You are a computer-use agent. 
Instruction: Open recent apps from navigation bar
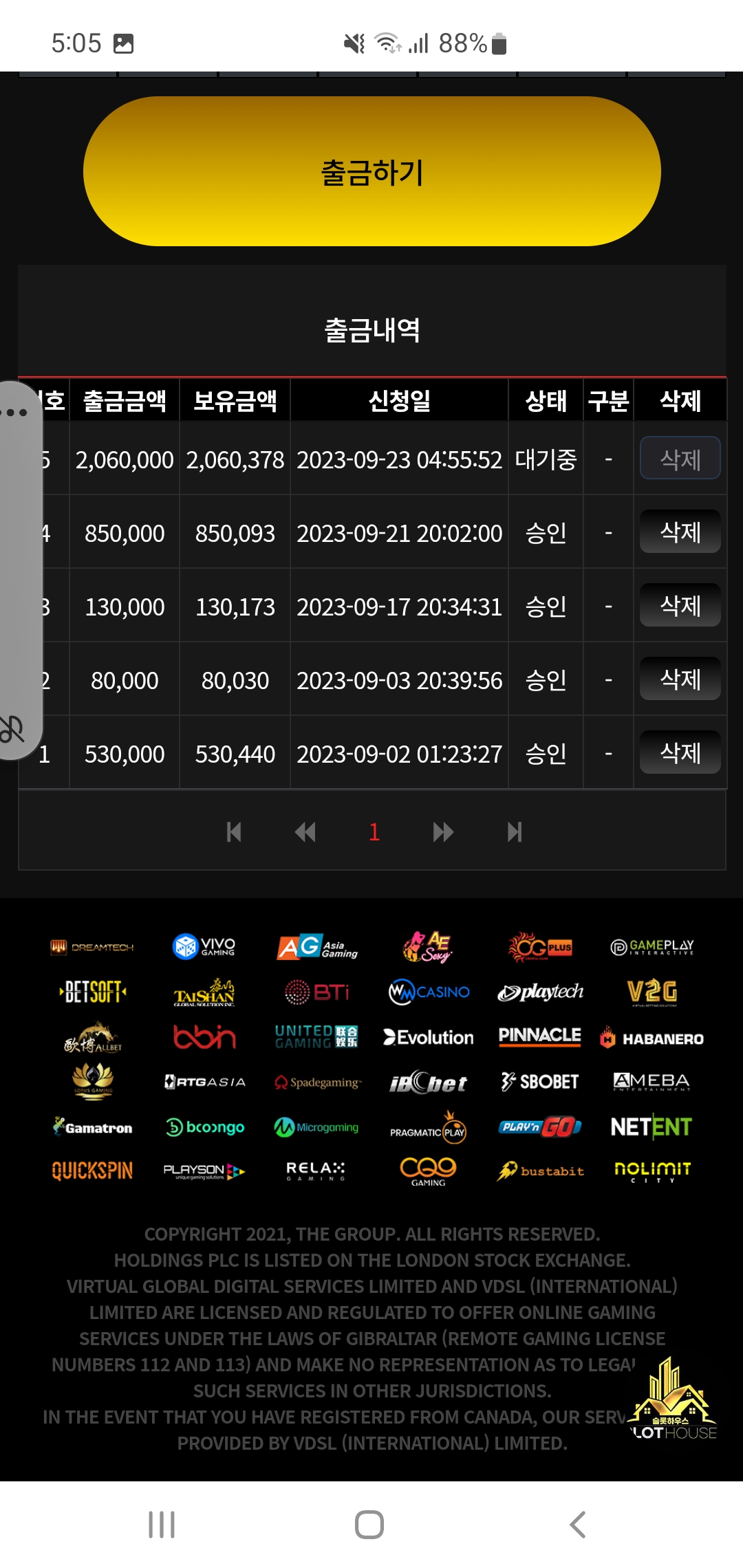162,1525
